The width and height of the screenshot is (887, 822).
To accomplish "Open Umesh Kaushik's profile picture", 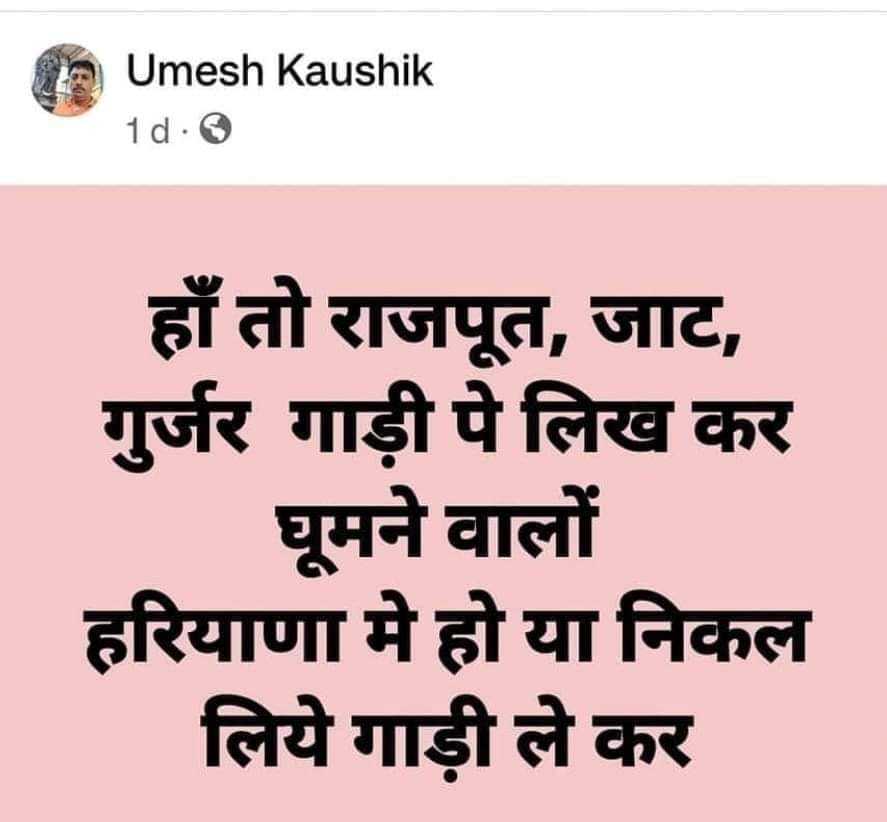I will pyautogui.click(x=68, y=82).
